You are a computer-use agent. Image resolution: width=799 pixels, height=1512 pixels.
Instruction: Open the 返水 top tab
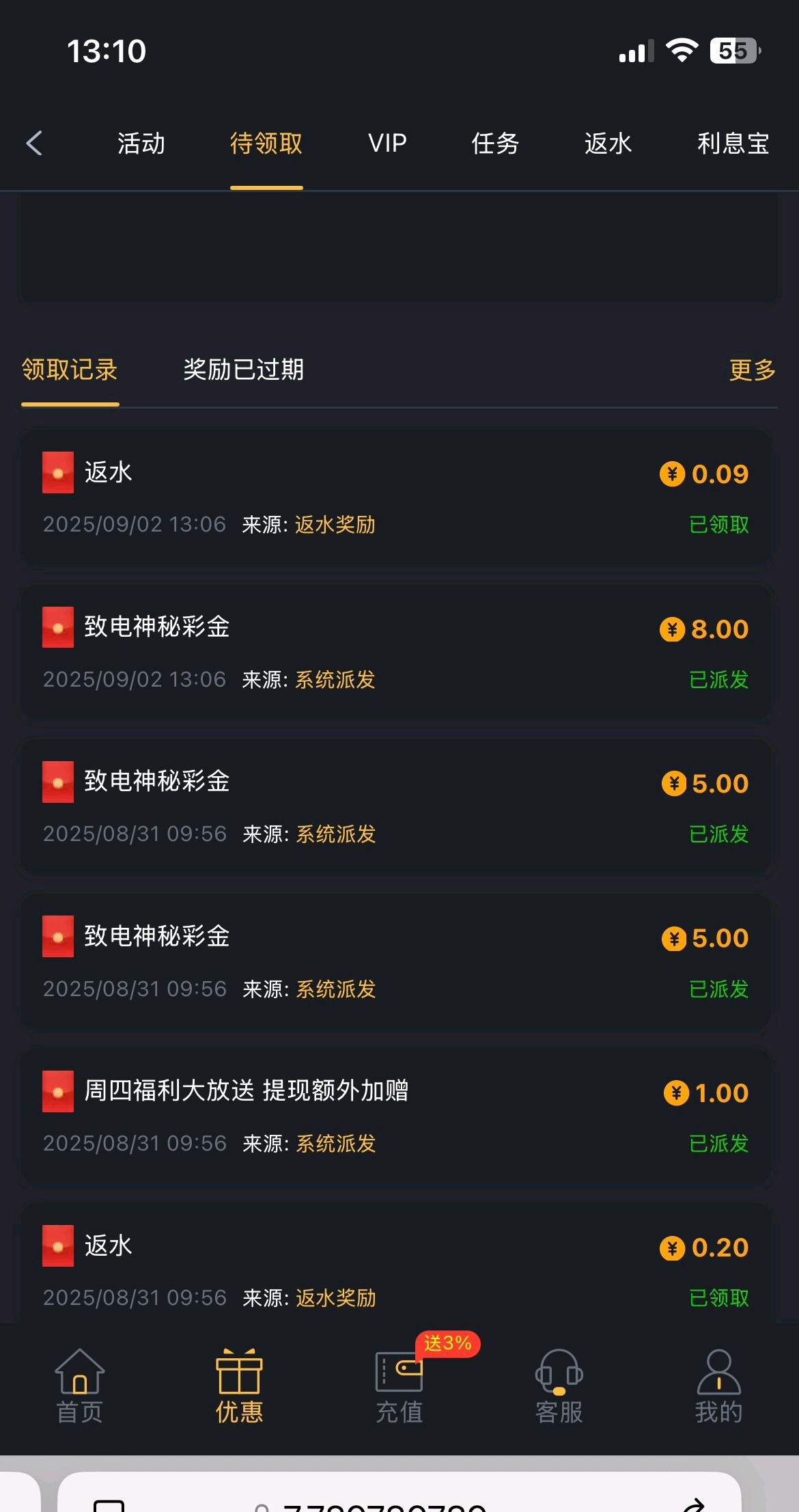[608, 143]
